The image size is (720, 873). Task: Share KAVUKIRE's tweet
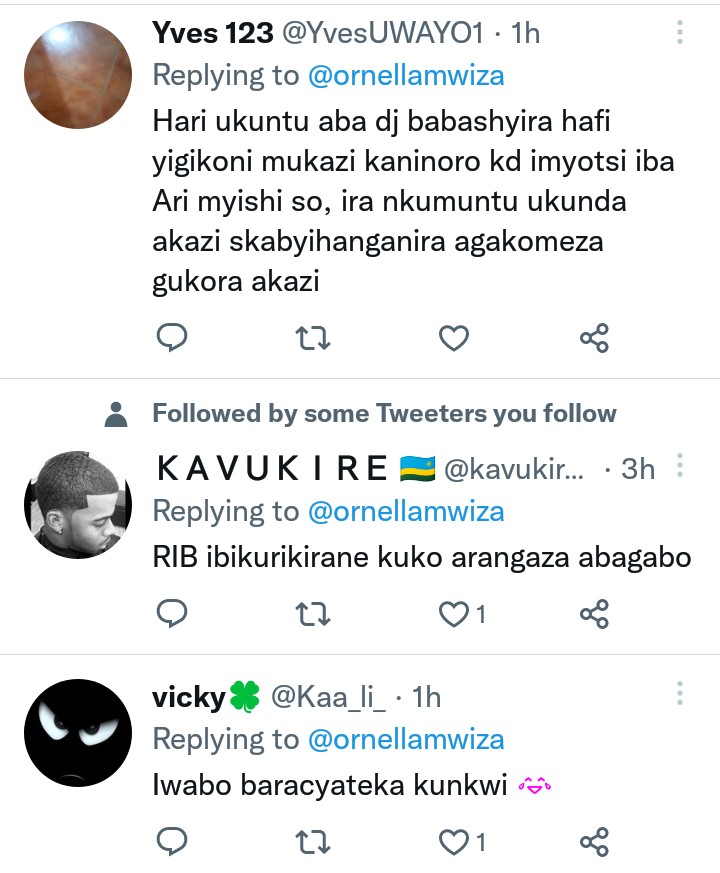click(594, 613)
